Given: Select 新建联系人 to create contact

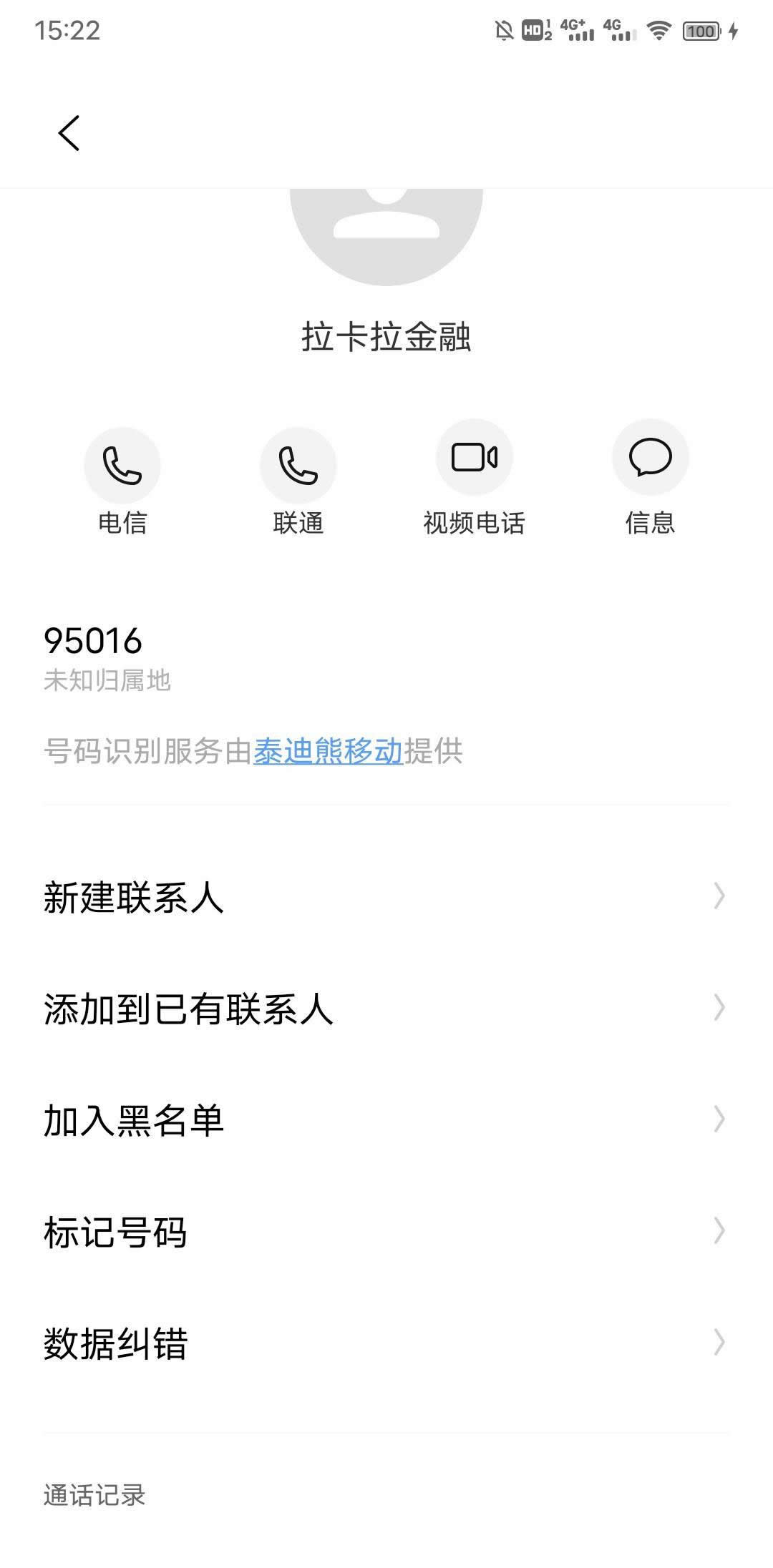Looking at the screenshot, I should click(385, 896).
